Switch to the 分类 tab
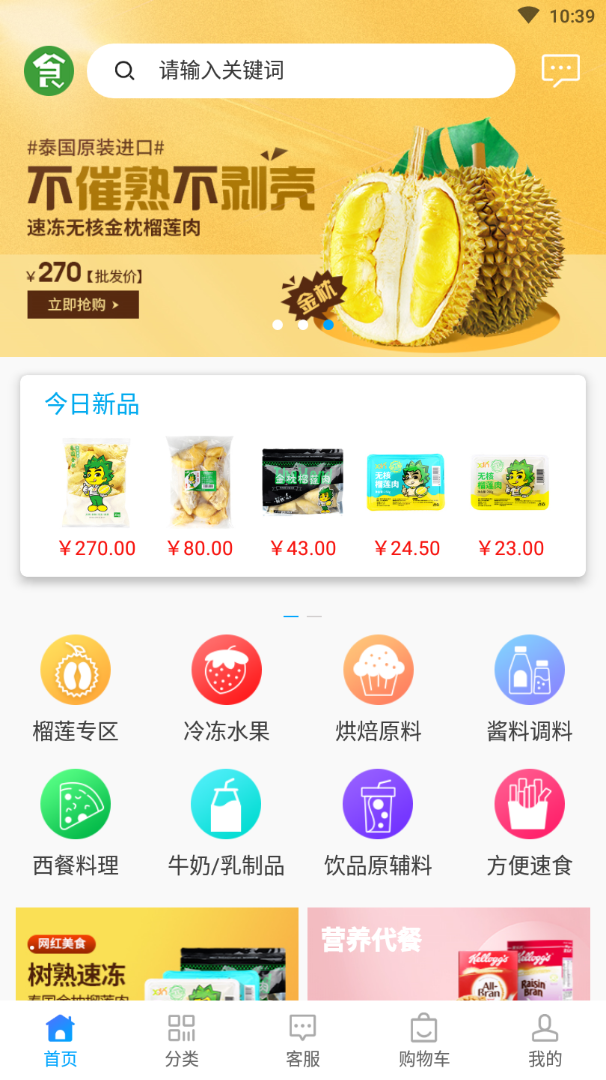This screenshot has width=606, height=1080. [x=182, y=1040]
